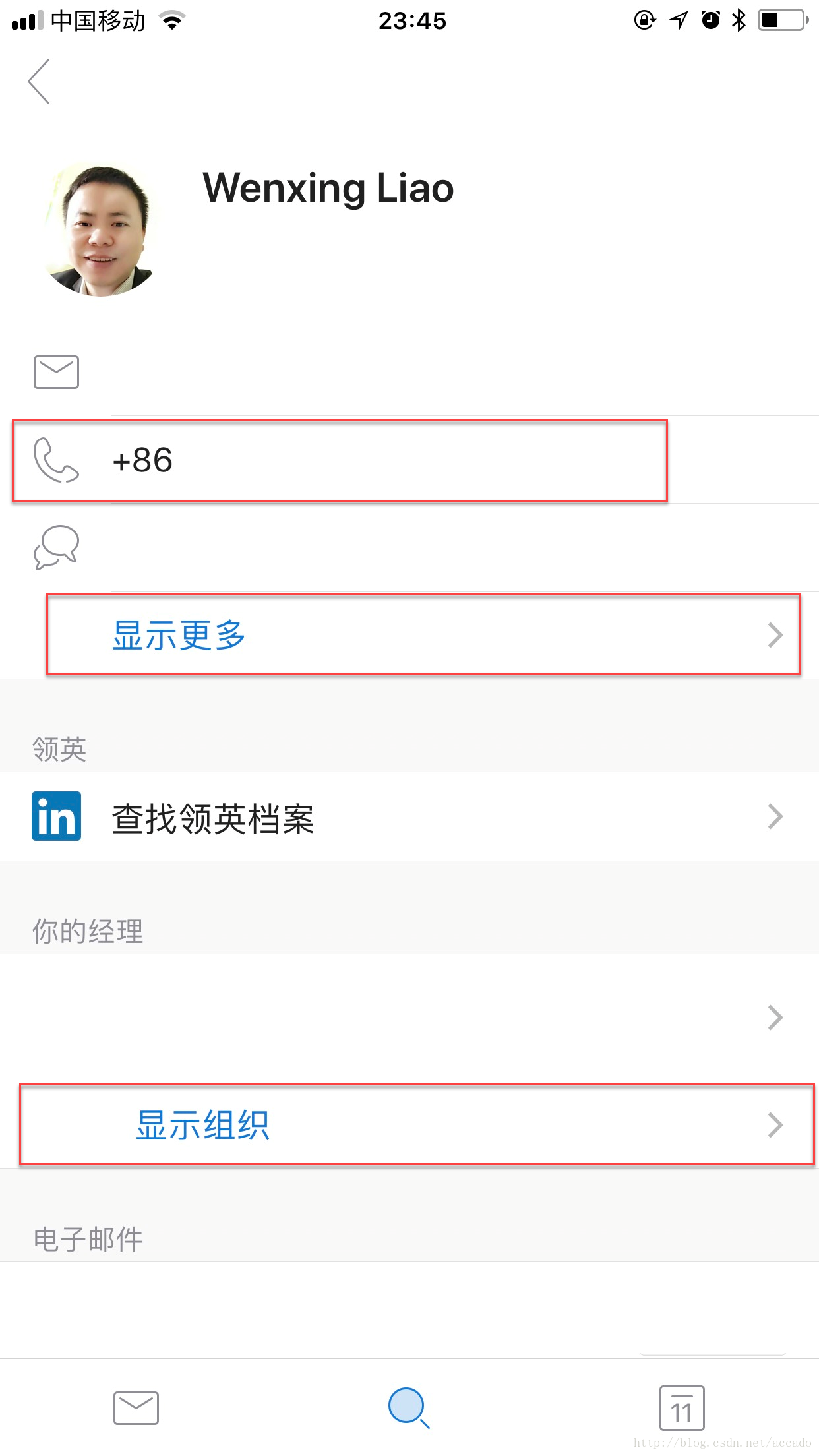
Task: Call the +86 phone number
Action: pos(142,460)
